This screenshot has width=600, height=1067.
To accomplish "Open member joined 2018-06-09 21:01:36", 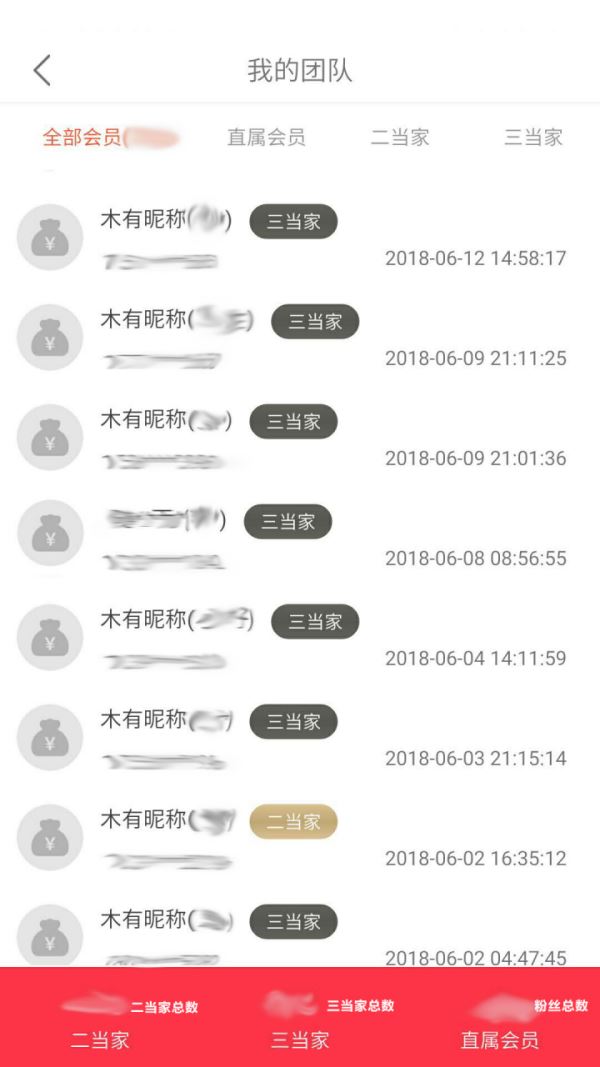I will coord(300,438).
